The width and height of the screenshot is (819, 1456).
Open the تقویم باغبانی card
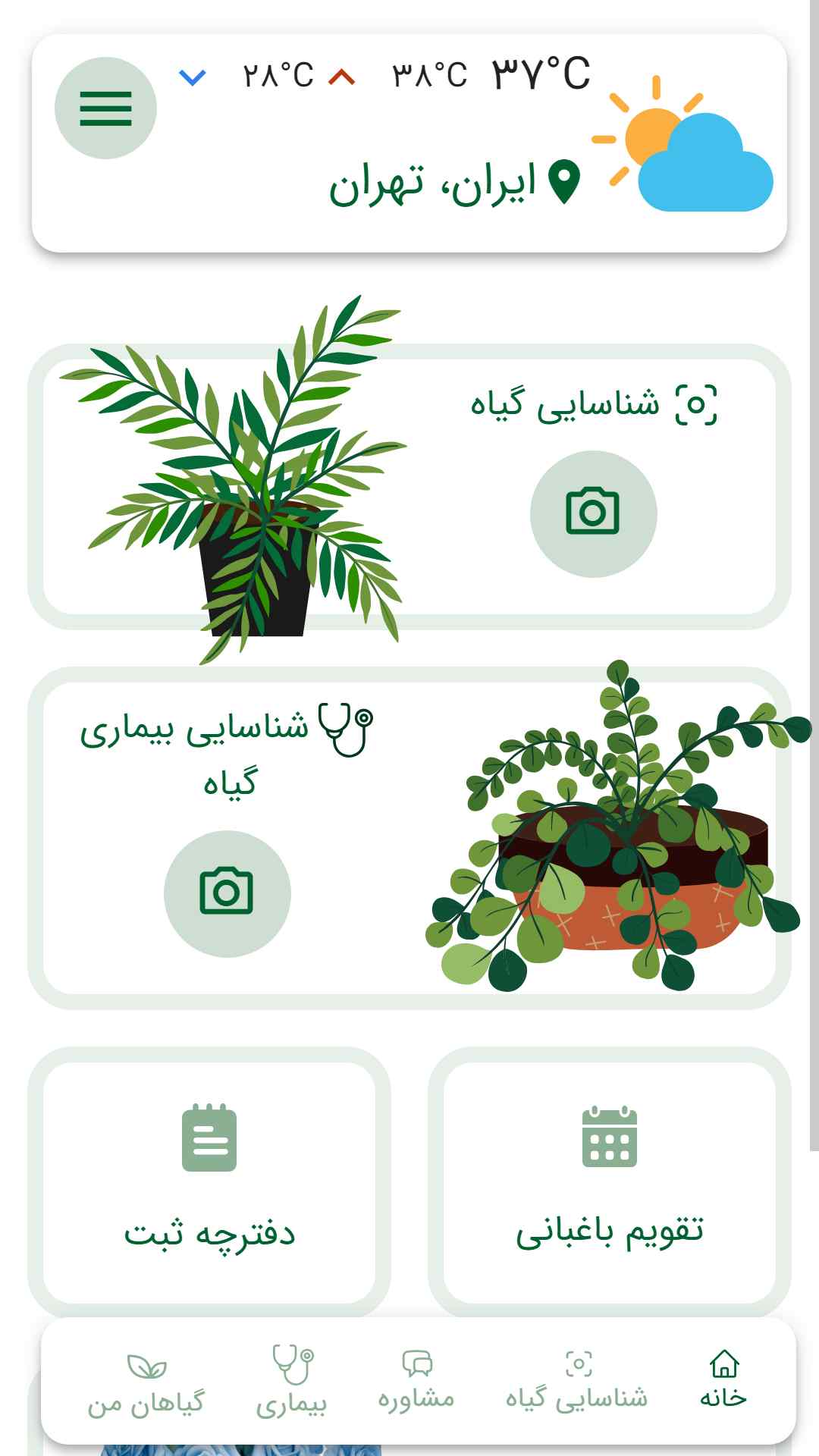609,1181
